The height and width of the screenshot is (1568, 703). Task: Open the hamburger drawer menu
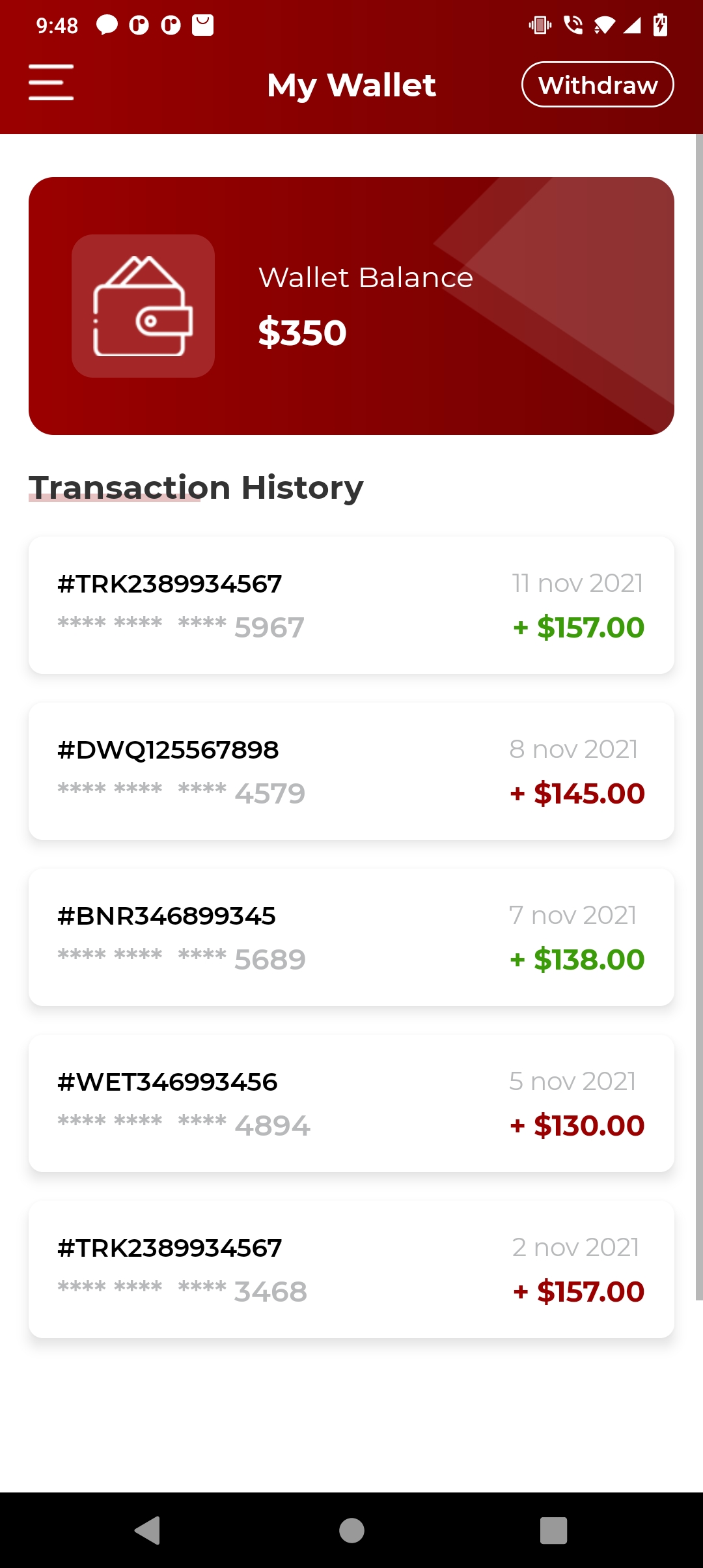pos(51,83)
